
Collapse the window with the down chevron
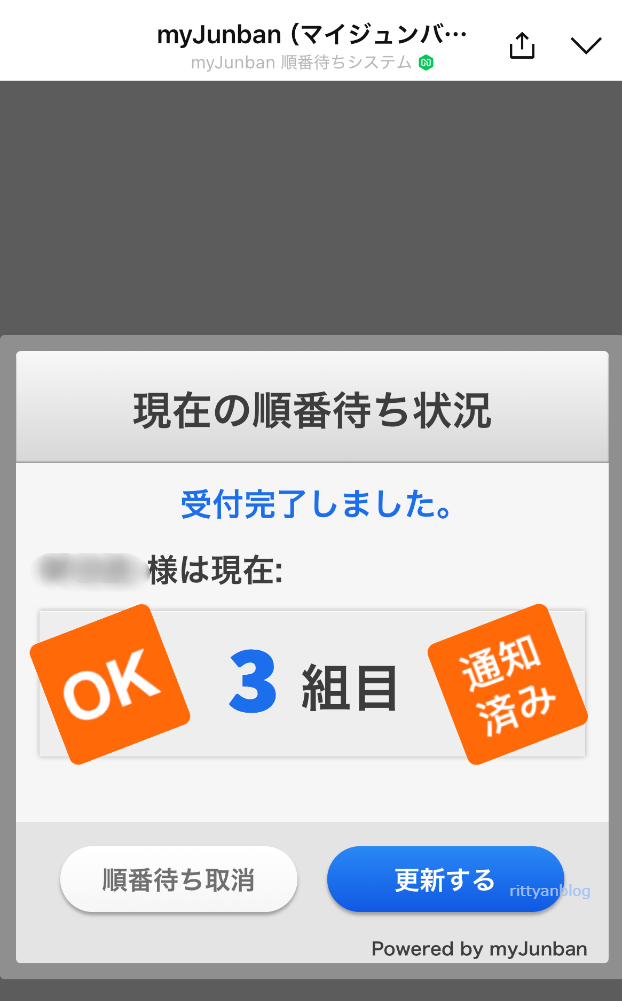click(586, 45)
